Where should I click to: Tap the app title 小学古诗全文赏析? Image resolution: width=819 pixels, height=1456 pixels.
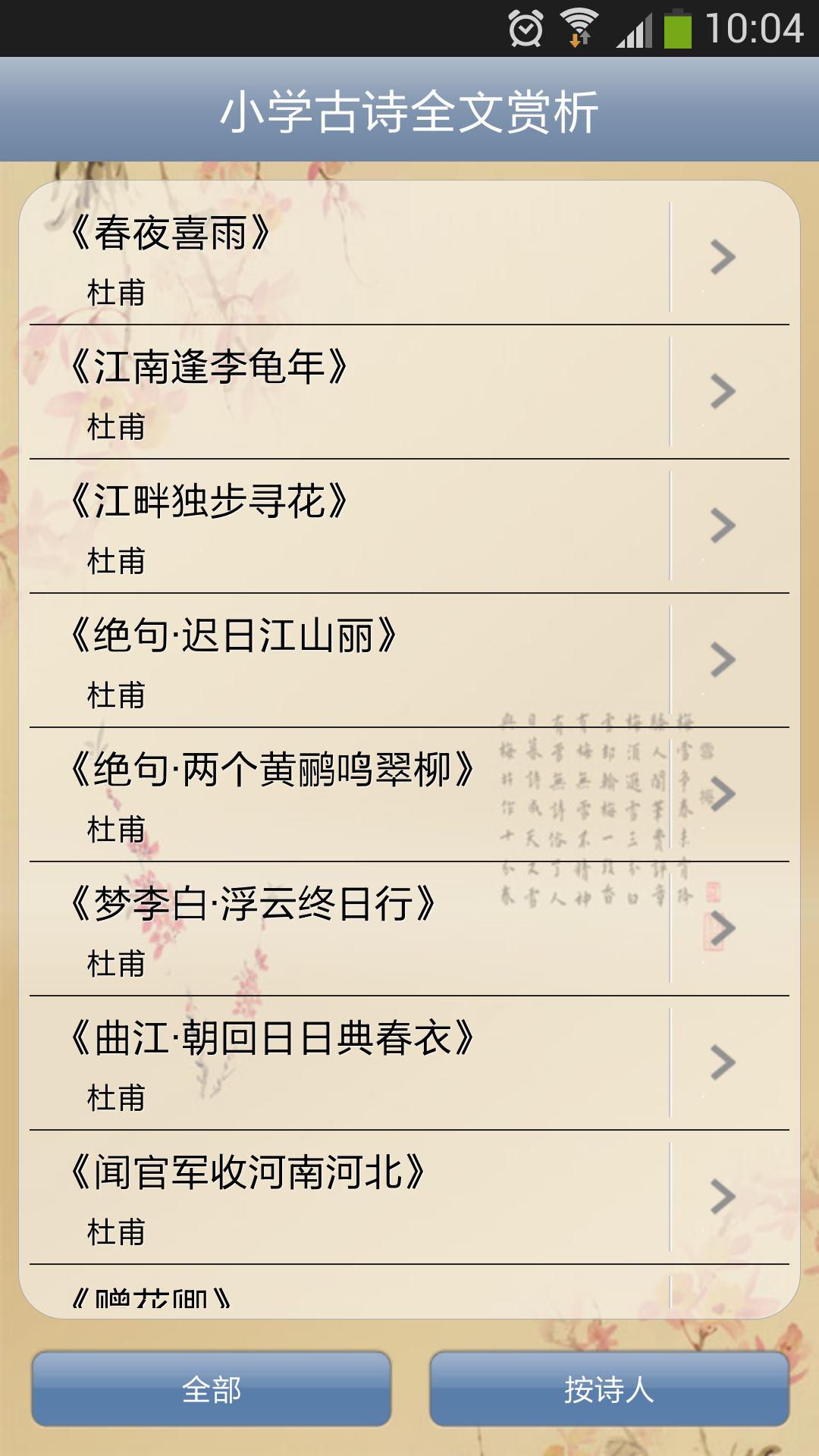click(409, 111)
